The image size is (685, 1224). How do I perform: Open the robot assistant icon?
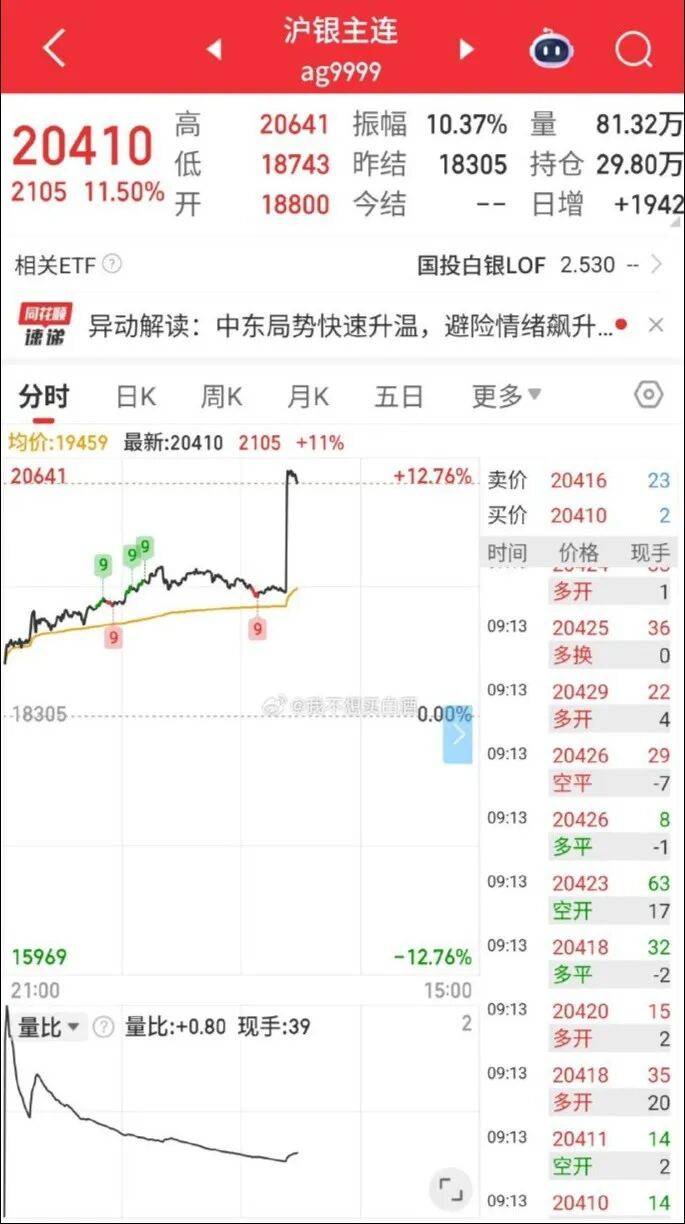coord(551,47)
